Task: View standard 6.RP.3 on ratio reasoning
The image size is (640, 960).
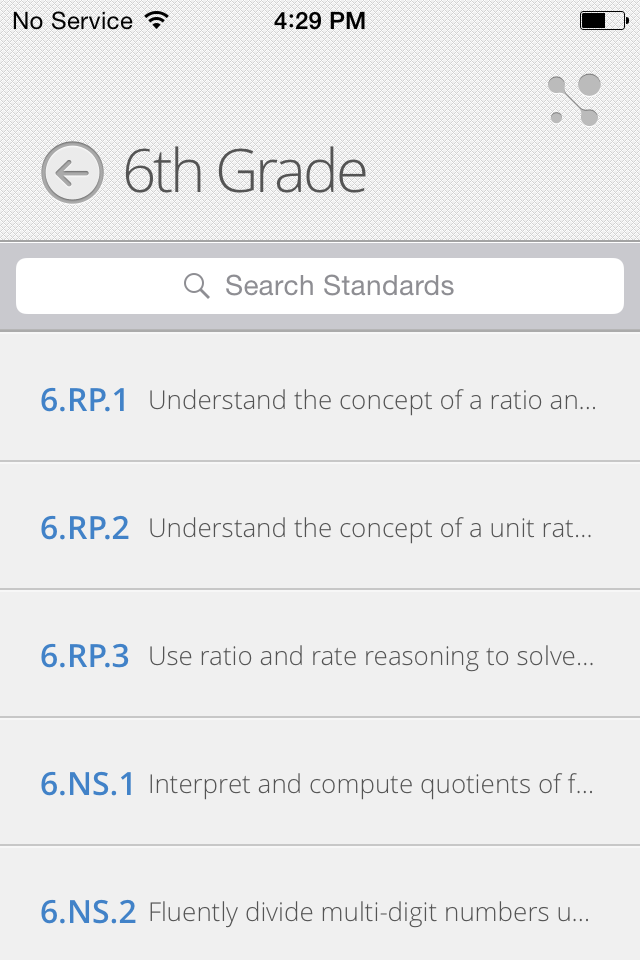Action: point(320,654)
